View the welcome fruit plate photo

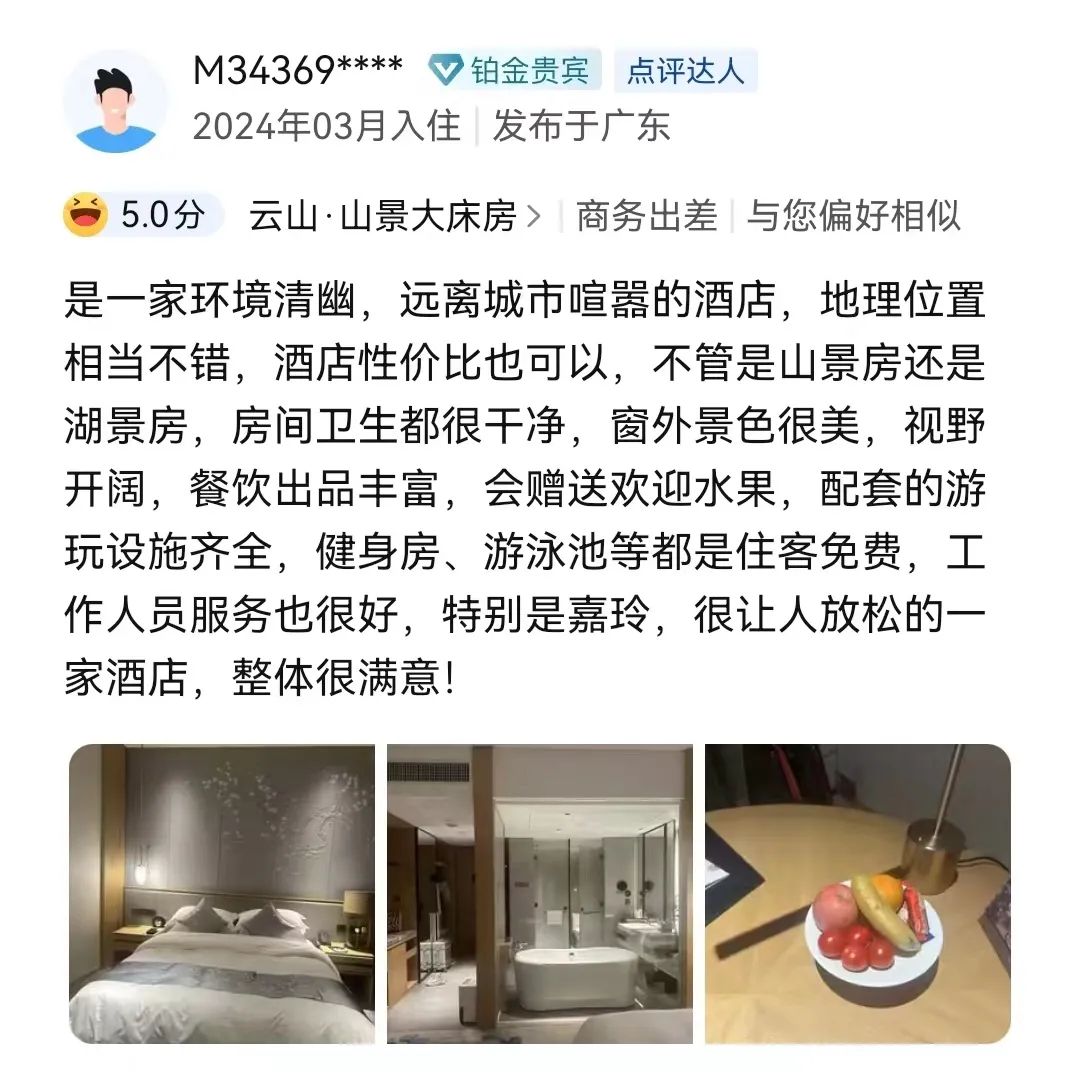tap(857, 893)
